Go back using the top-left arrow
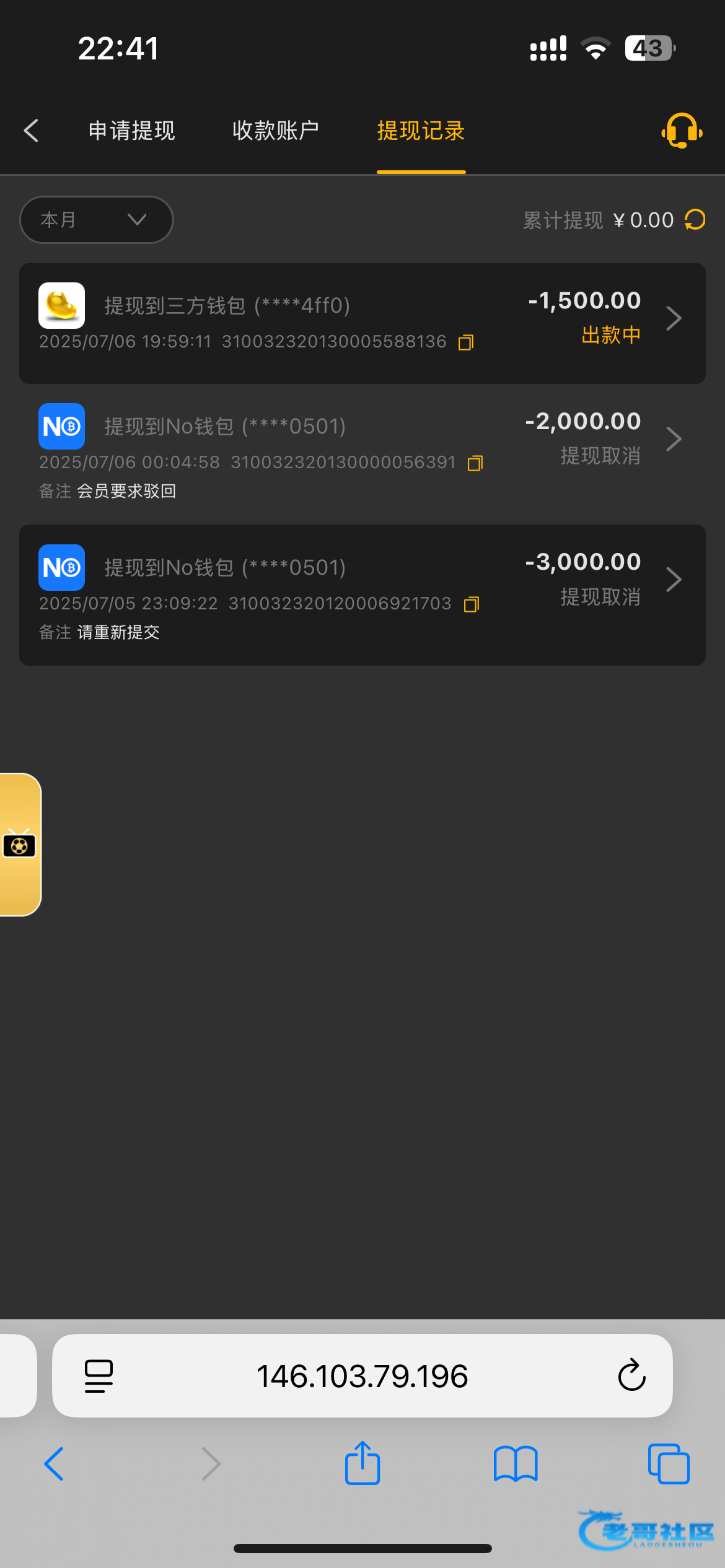This screenshot has width=725, height=1568. (x=31, y=131)
